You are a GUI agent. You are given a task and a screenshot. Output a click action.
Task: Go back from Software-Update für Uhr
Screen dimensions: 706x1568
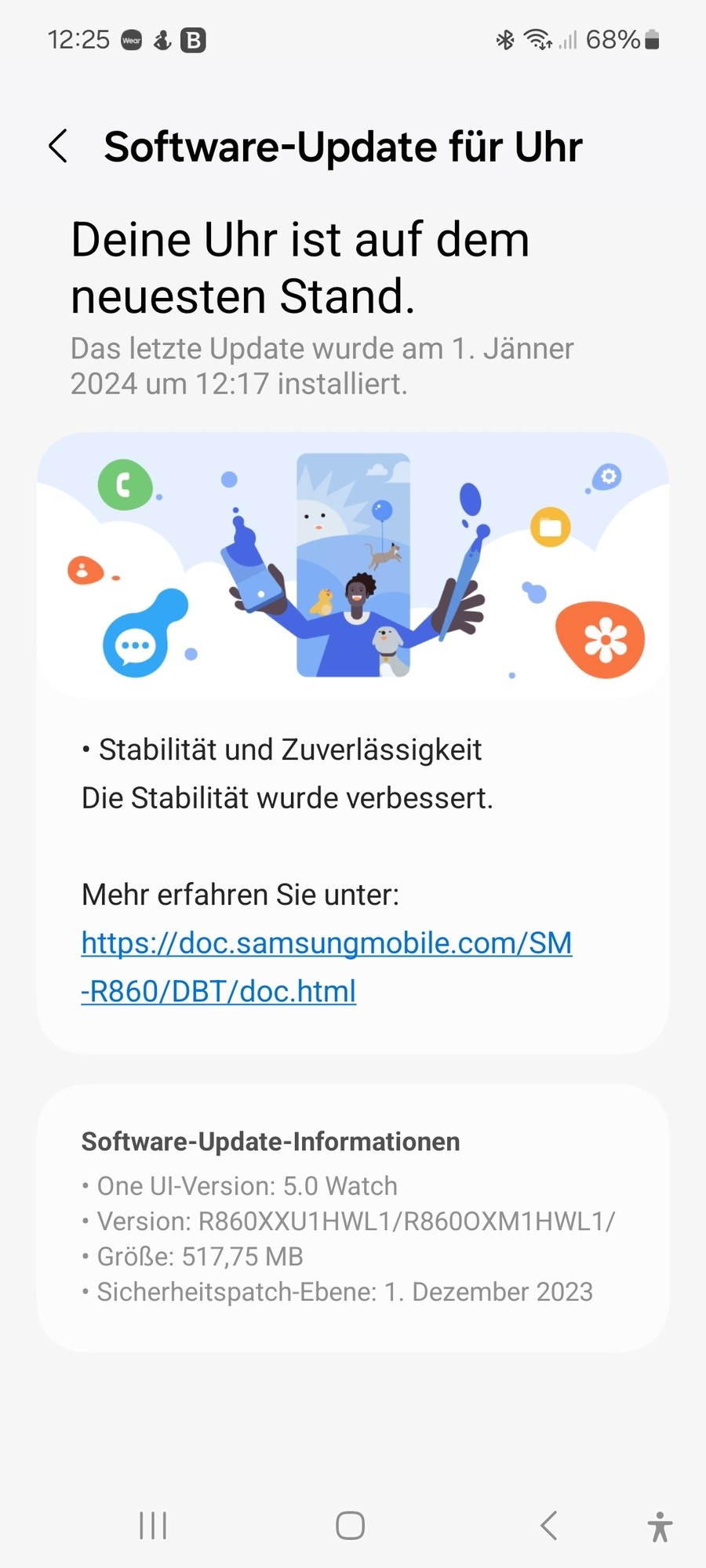coord(59,147)
